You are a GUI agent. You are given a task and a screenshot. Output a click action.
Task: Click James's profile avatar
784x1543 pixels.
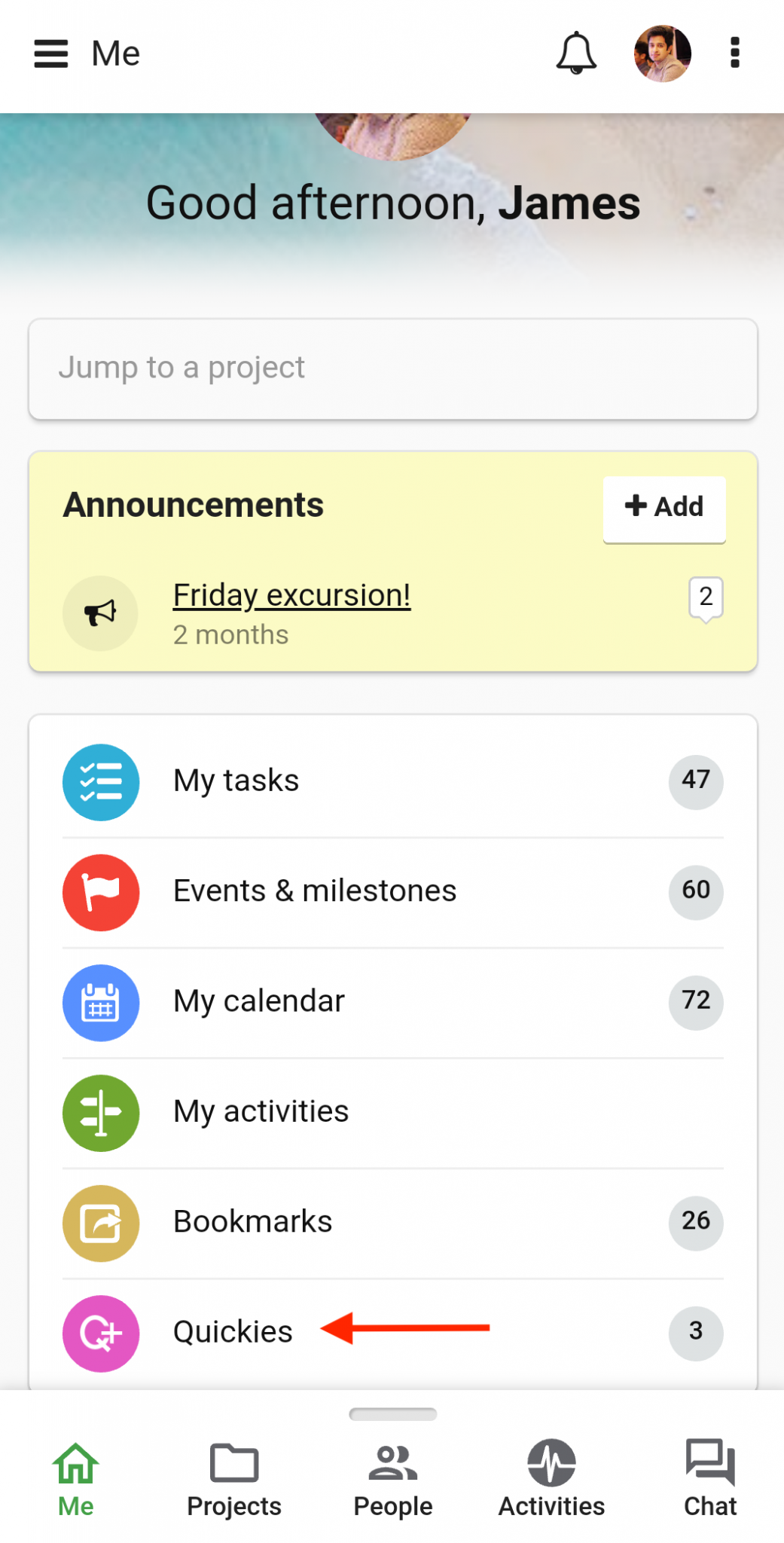(661, 53)
